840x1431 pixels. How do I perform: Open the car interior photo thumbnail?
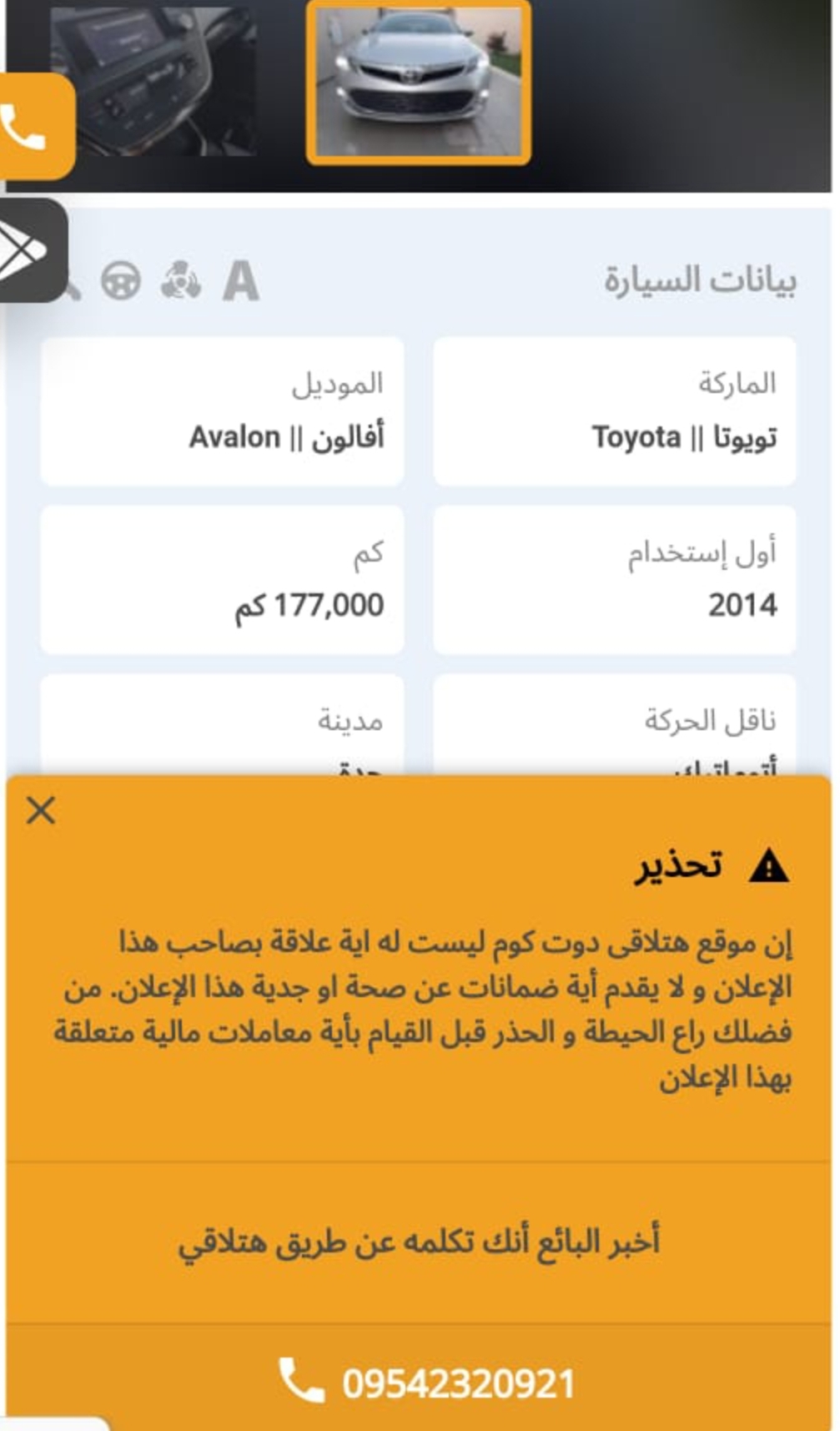pos(154,81)
